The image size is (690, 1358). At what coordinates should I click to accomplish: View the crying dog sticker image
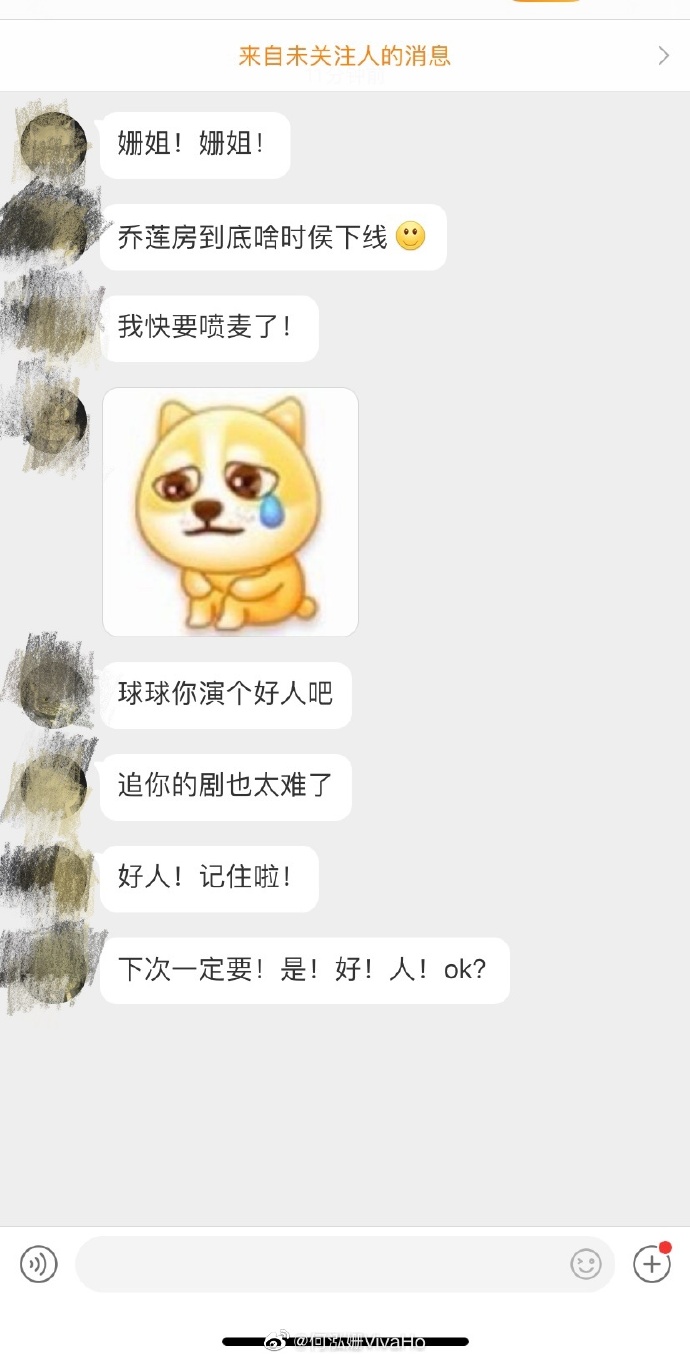pyautogui.click(x=230, y=512)
